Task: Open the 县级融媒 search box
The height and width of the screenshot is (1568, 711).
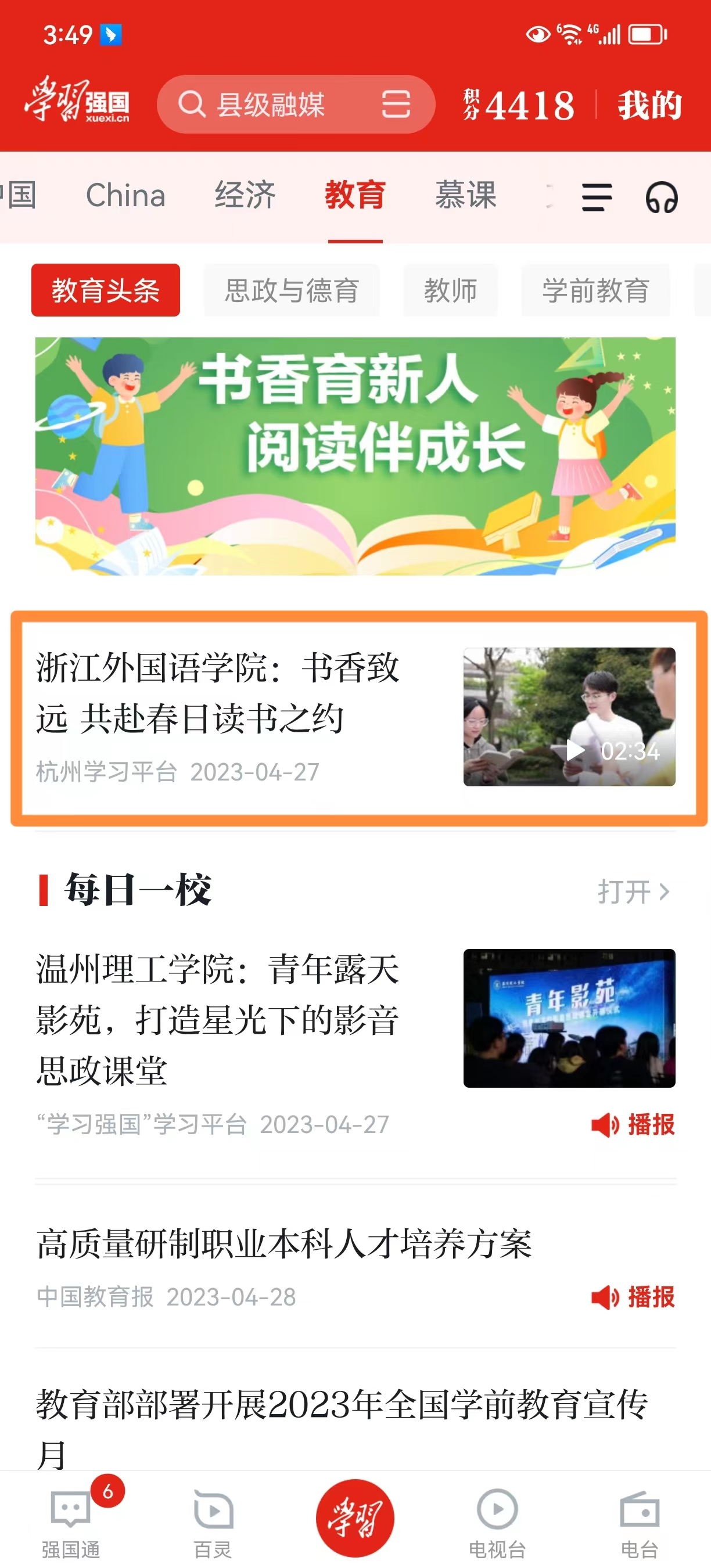Action: 271,105
